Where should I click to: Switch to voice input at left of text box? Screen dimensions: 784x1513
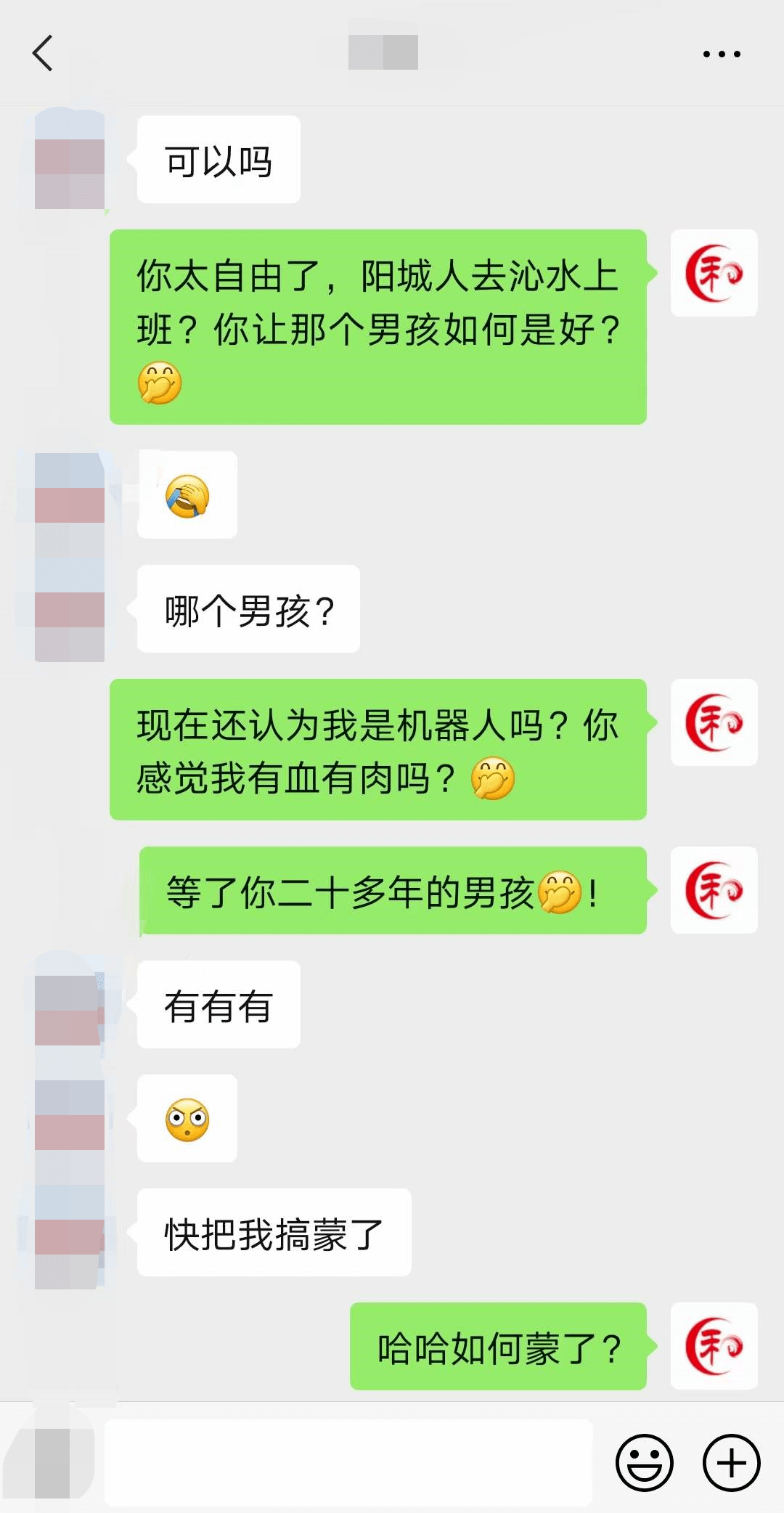click(x=52, y=1461)
